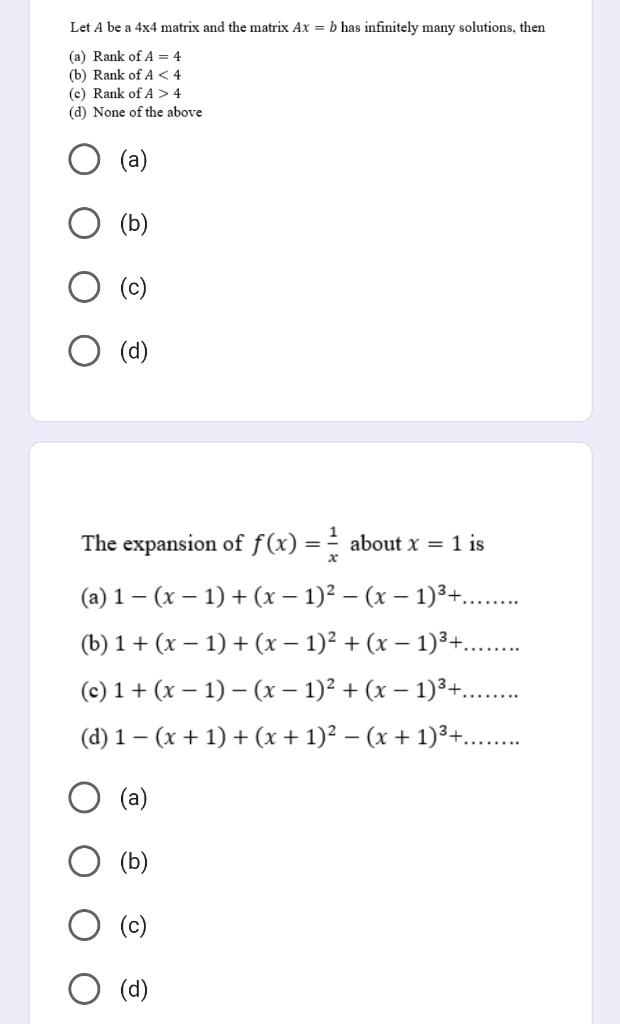
Task: Mark option (d) for the 1/x expansion question
Action: click(84, 990)
